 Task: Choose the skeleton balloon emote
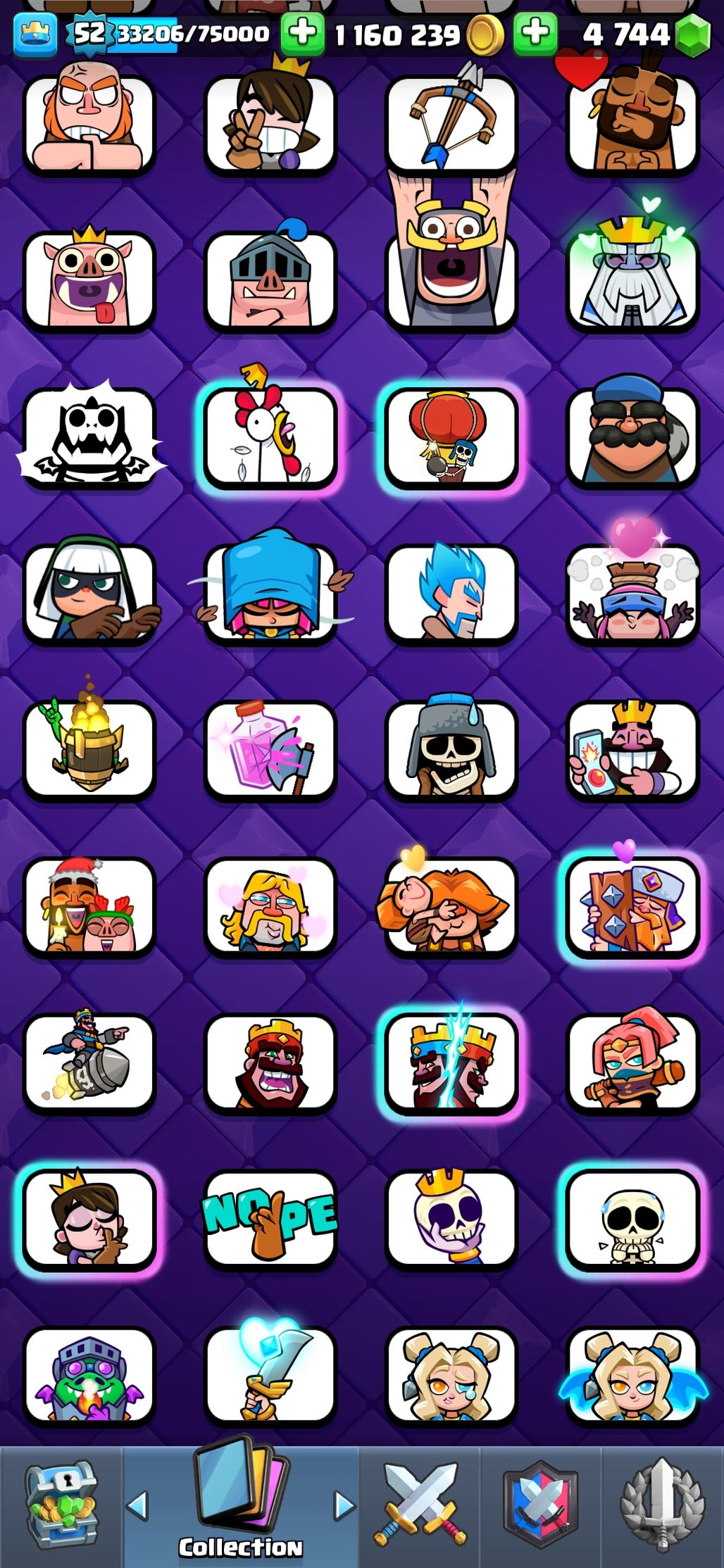point(451,437)
